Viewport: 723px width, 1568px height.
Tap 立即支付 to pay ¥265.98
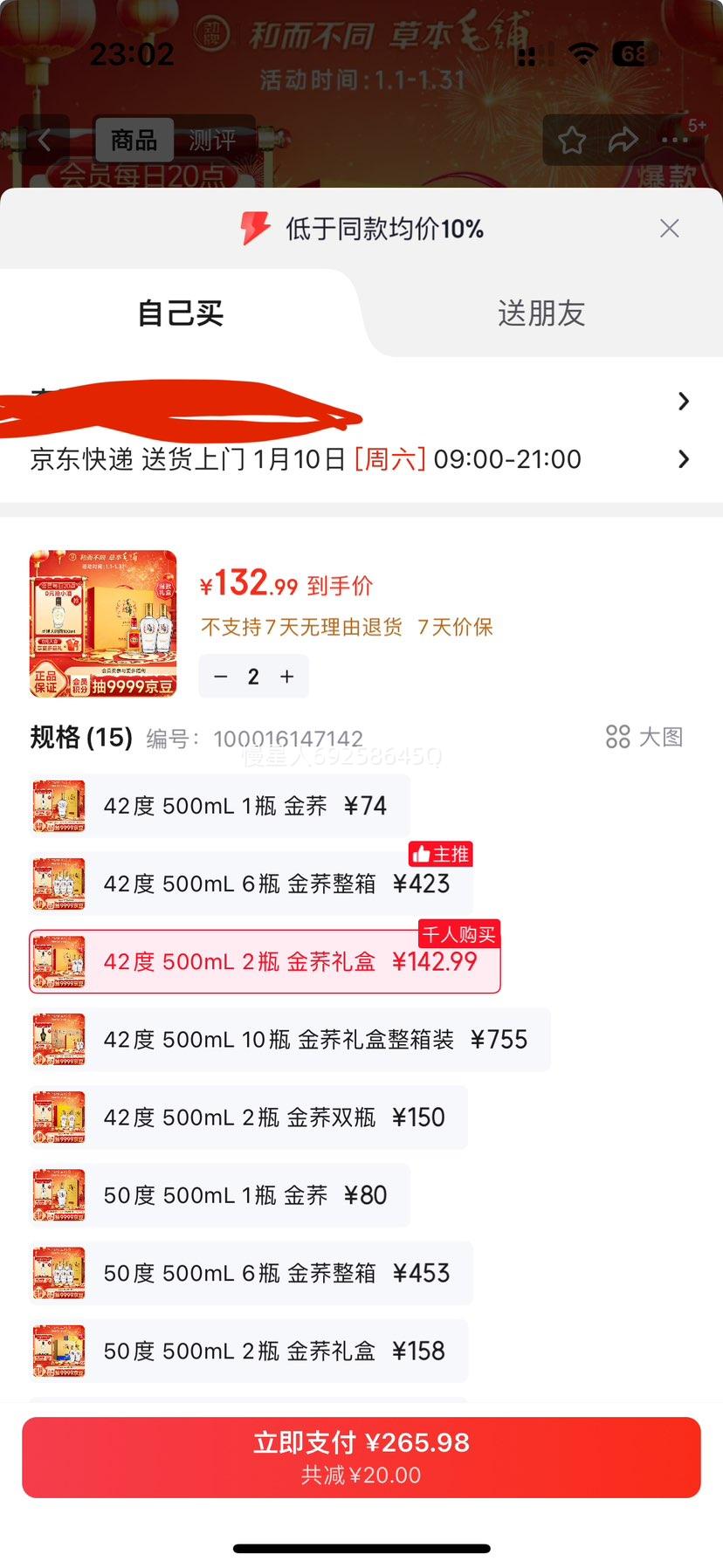pyautogui.click(x=361, y=1455)
